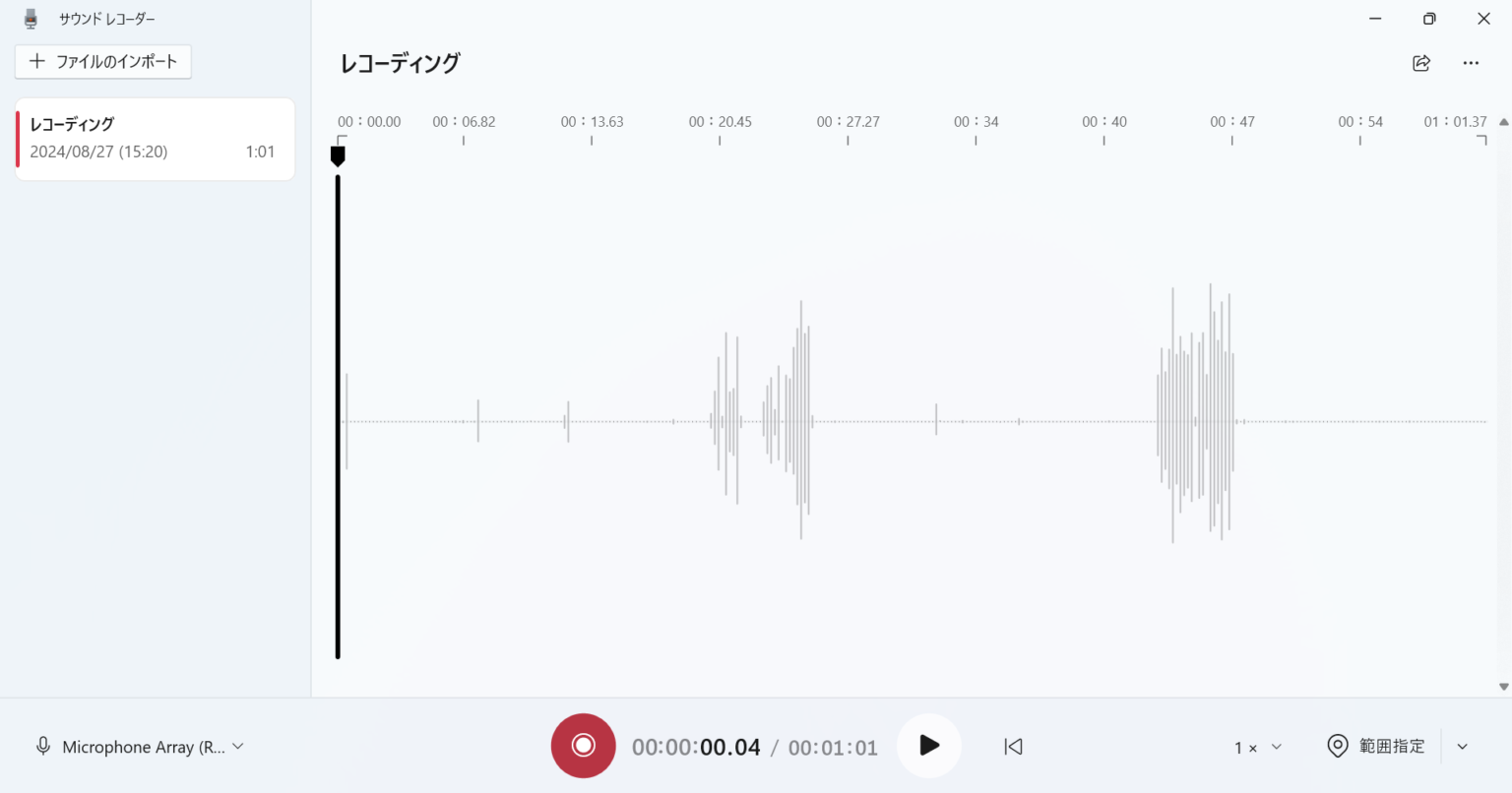Close the サウンド レコーダー window
The width and height of the screenshot is (1512, 793).
(1483, 19)
